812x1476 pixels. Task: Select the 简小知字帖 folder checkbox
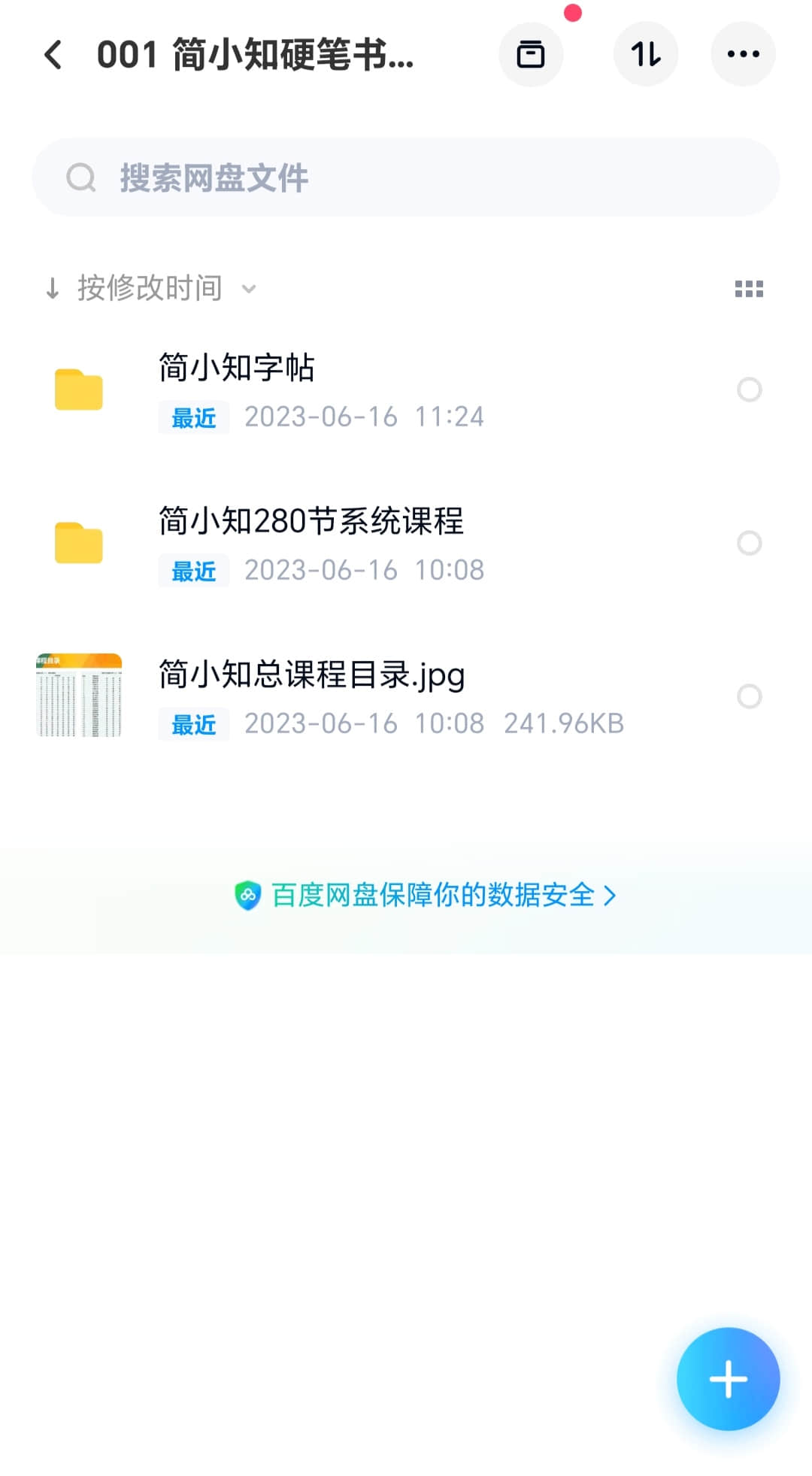click(749, 390)
